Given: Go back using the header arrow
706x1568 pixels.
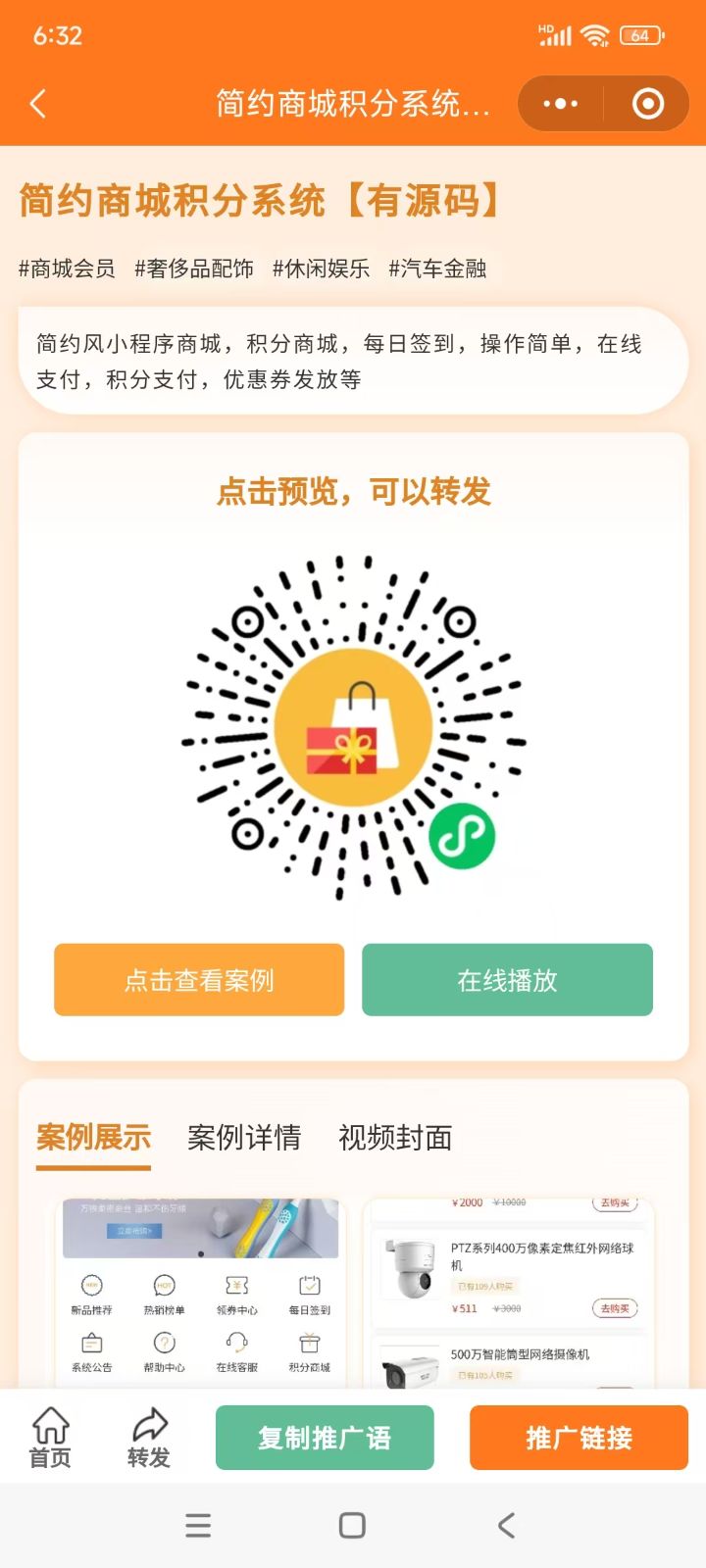Looking at the screenshot, I should [38, 104].
